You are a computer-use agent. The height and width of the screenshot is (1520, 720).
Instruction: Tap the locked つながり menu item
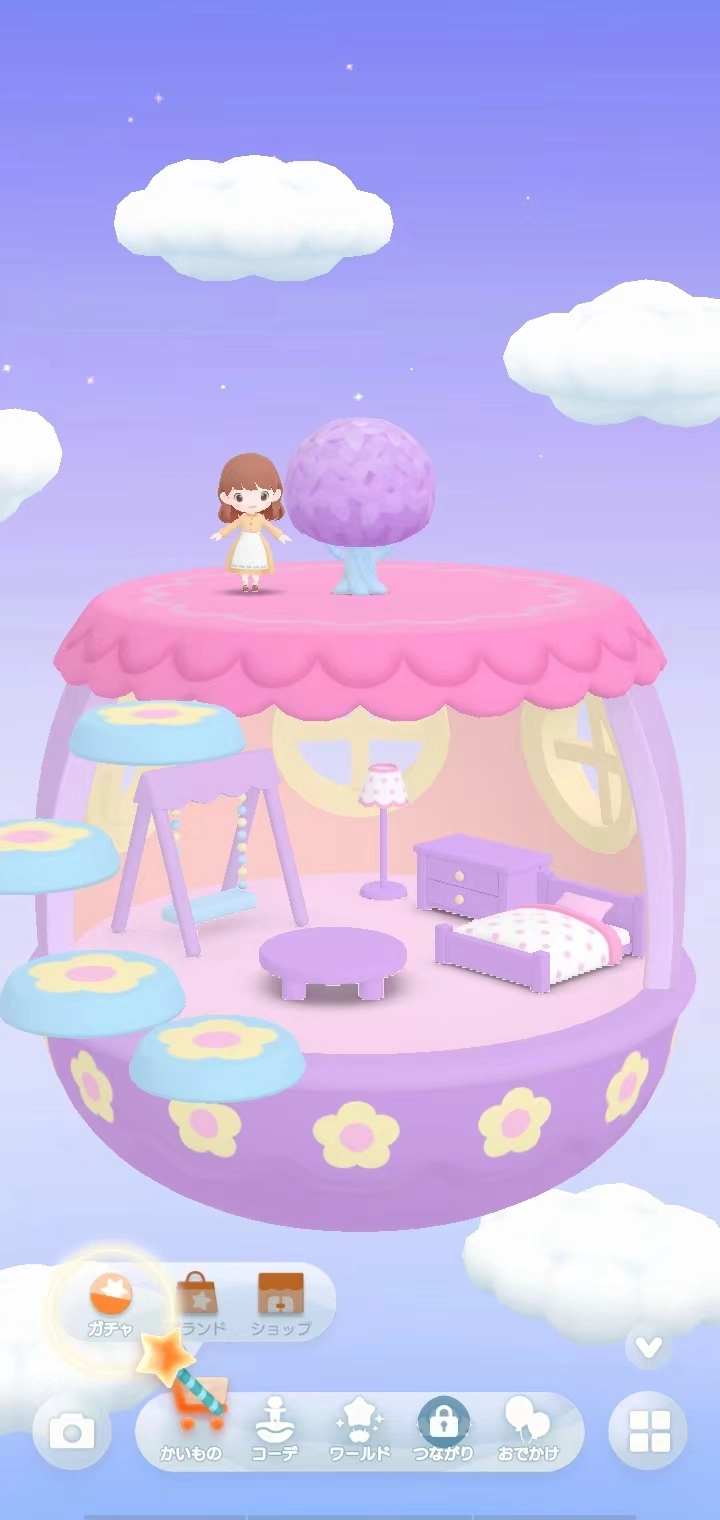click(443, 1430)
